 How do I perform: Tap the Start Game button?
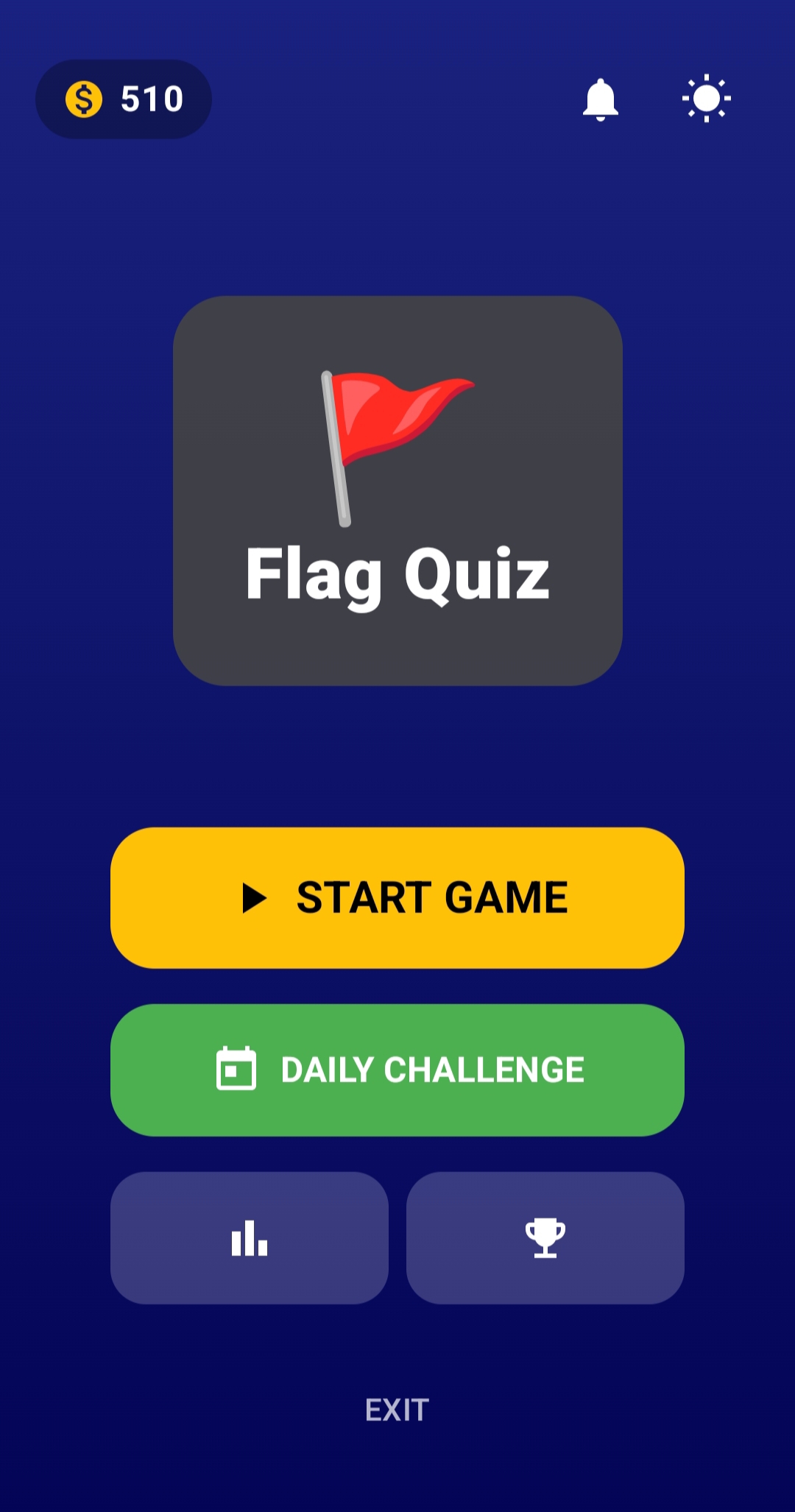click(397, 897)
